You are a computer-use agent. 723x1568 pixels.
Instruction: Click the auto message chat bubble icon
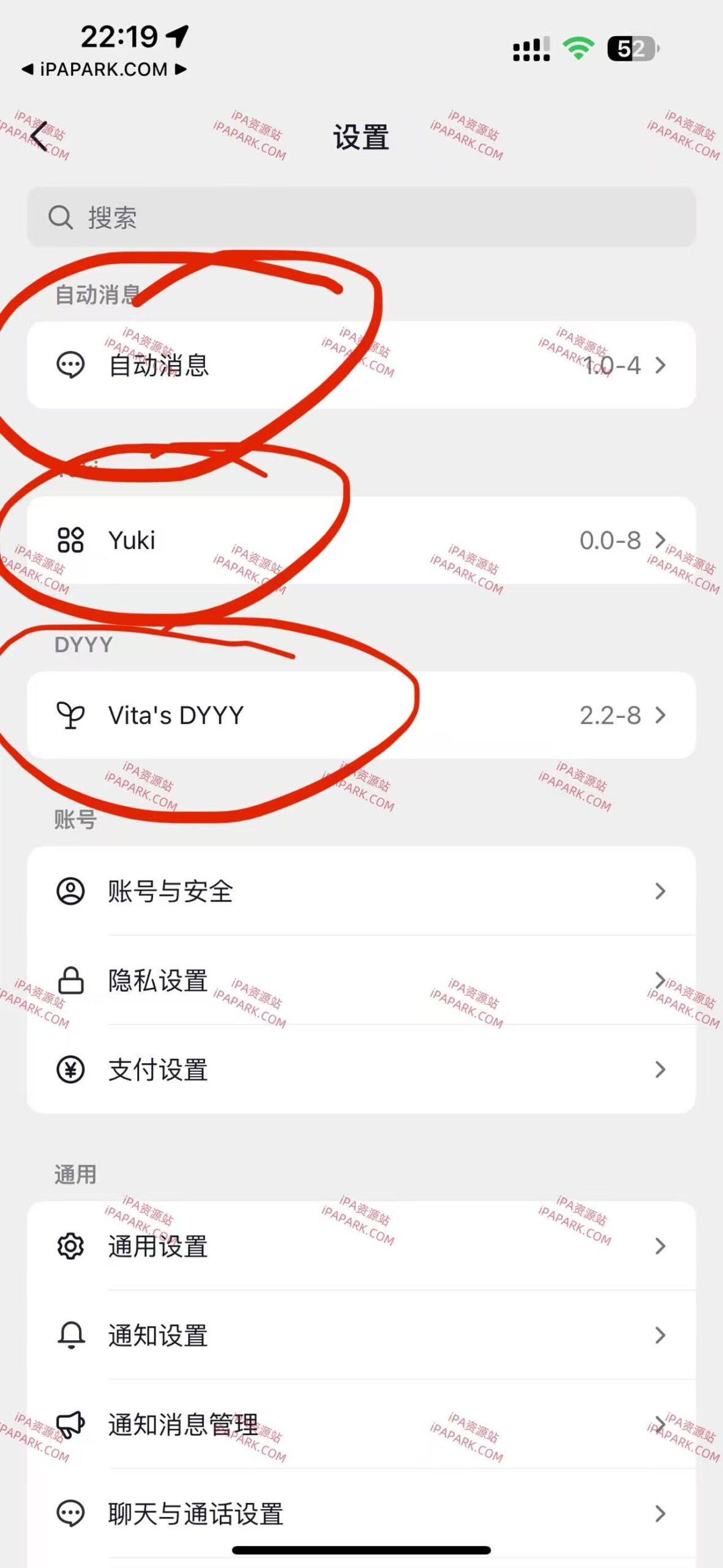(70, 365)
